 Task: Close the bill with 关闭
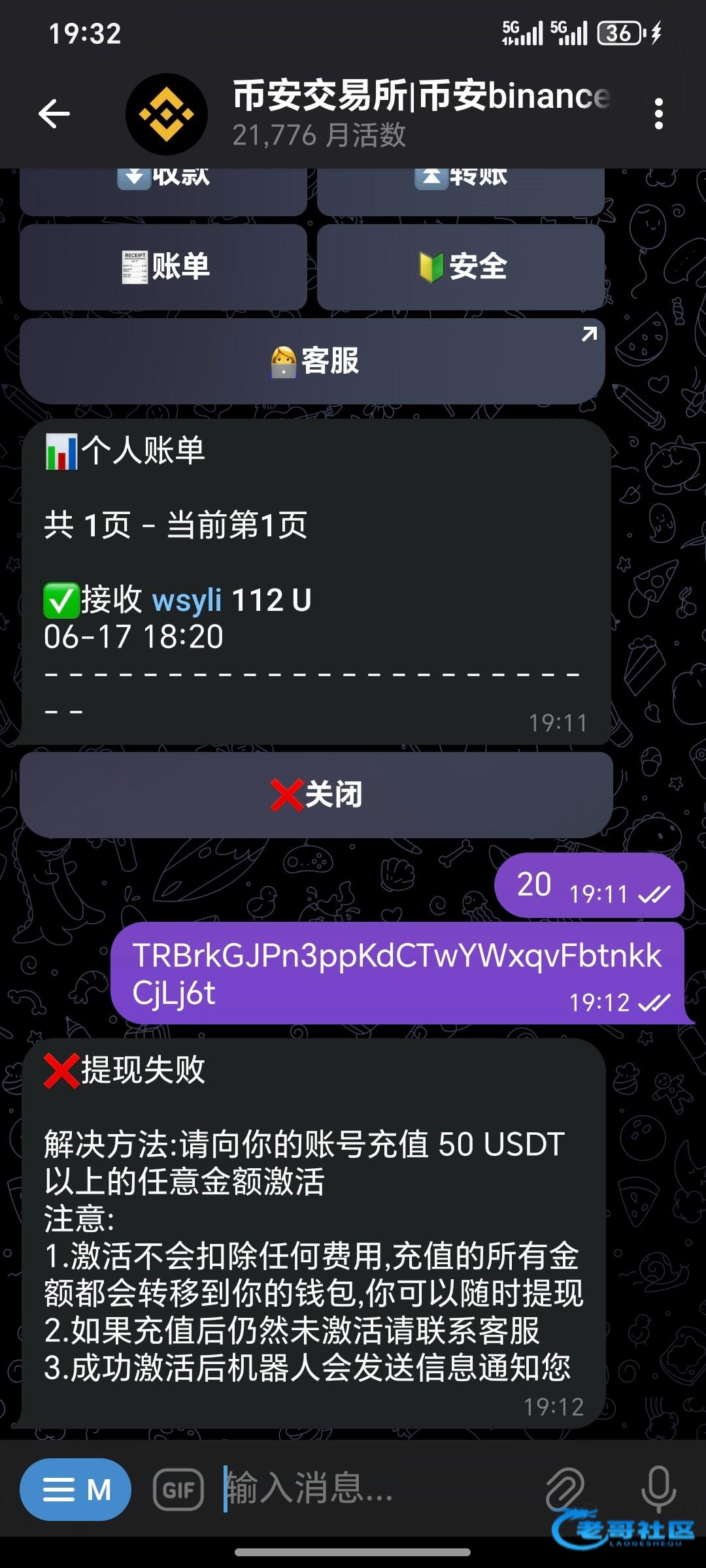(x=316, y=794)
